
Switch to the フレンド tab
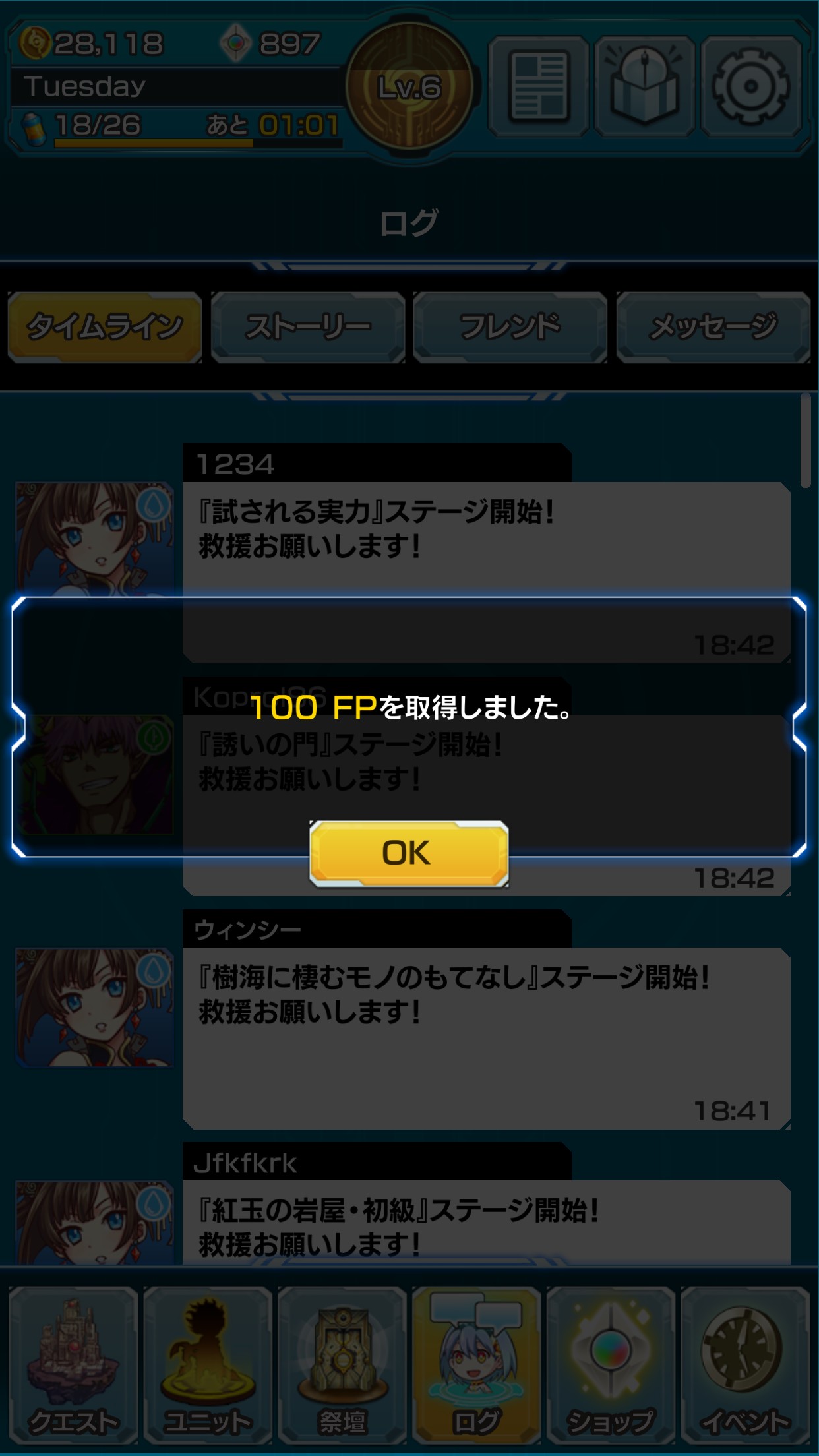pyautogui.click(x=510, y=327)
